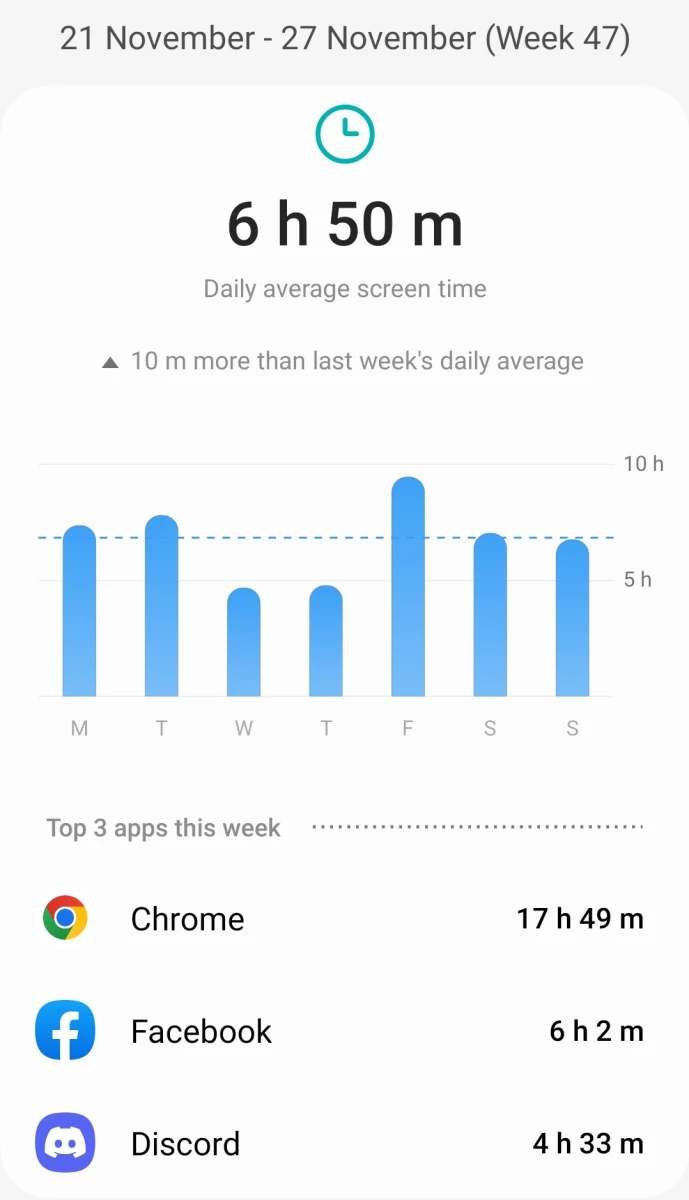This screenshot has height=1200, width=689.
Task: Open Facebook usage details
Action: pyautogui.click(x=344, y=1031)
